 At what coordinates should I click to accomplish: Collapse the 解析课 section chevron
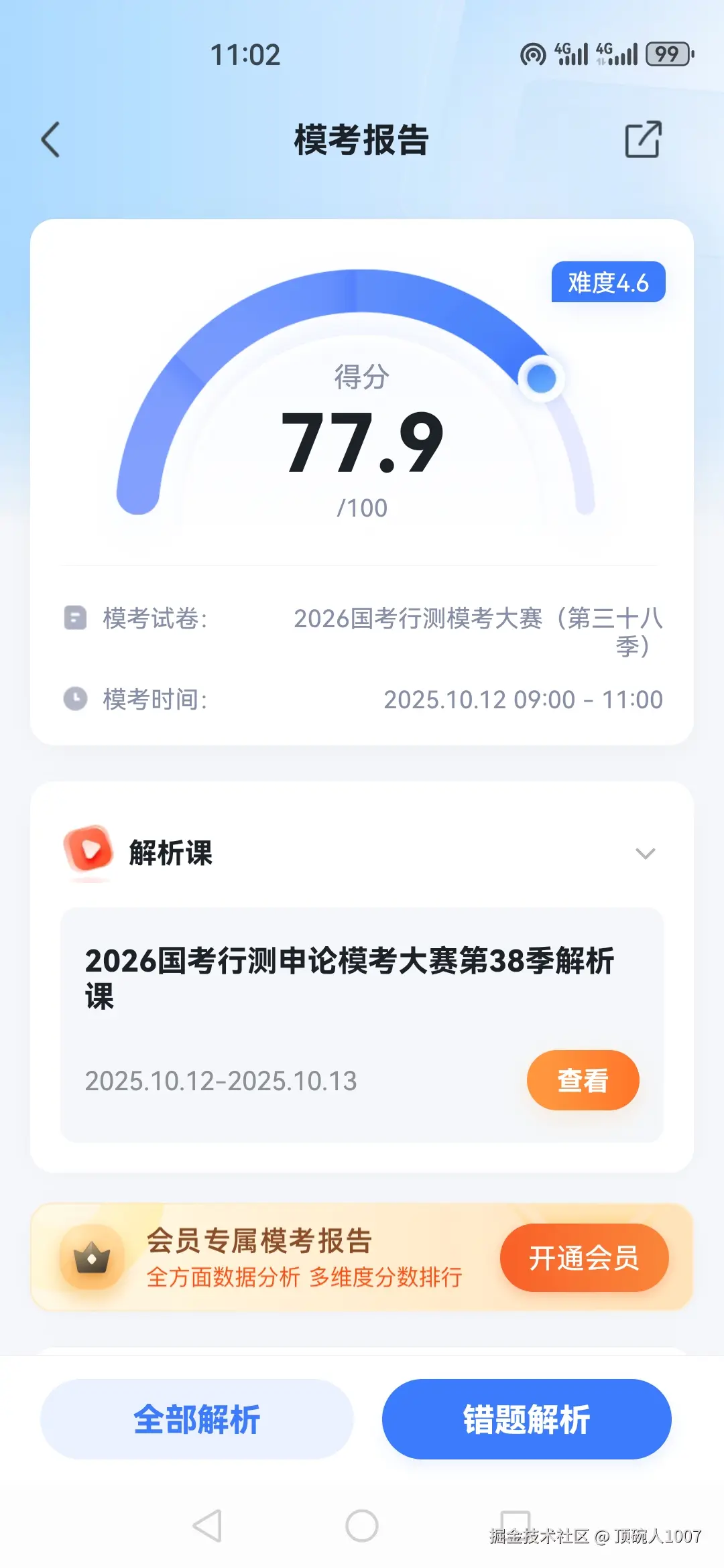click(646, 853)
